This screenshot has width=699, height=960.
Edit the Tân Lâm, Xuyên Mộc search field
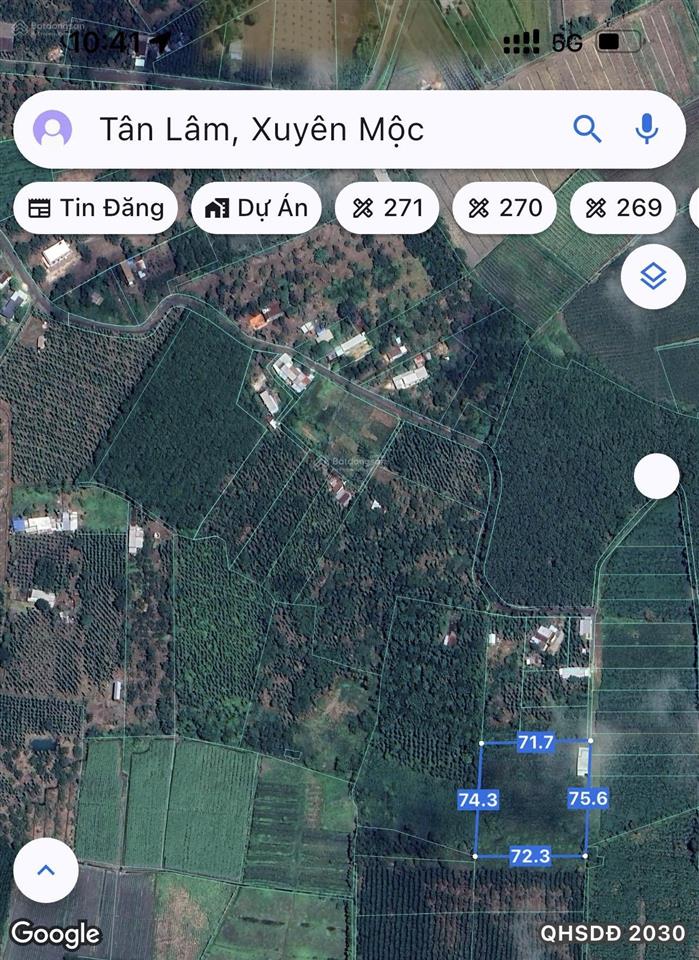(x=300, y=129)
